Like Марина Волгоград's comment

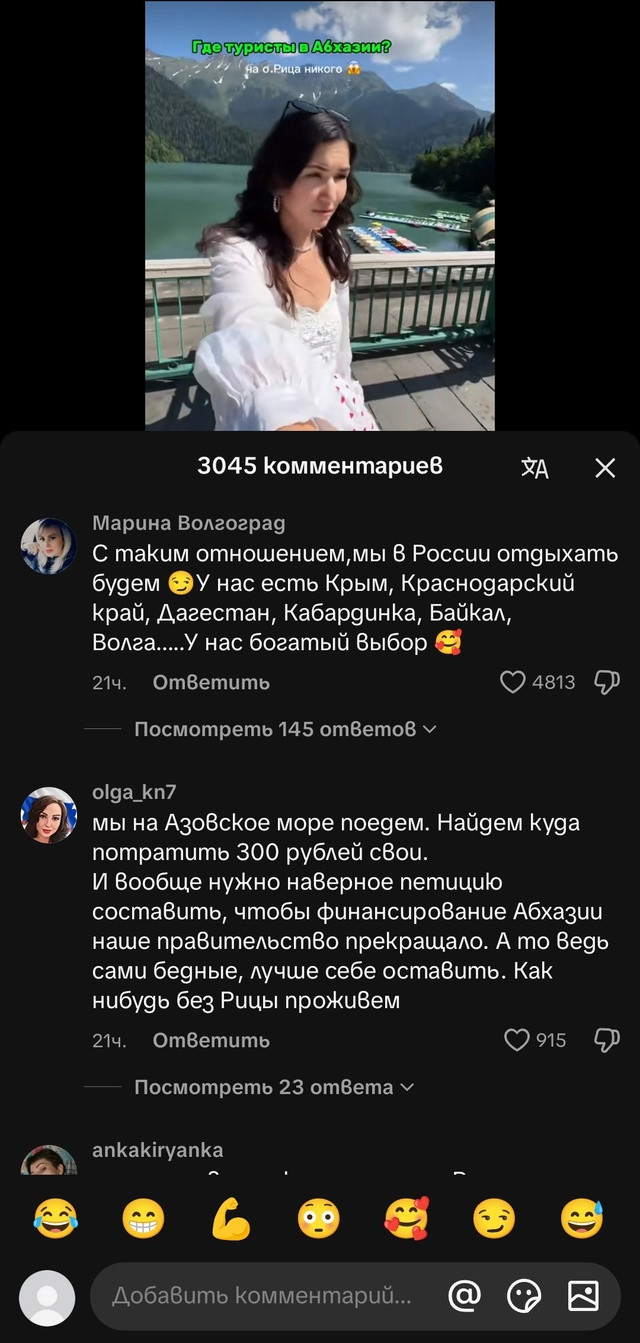(513, 682)
